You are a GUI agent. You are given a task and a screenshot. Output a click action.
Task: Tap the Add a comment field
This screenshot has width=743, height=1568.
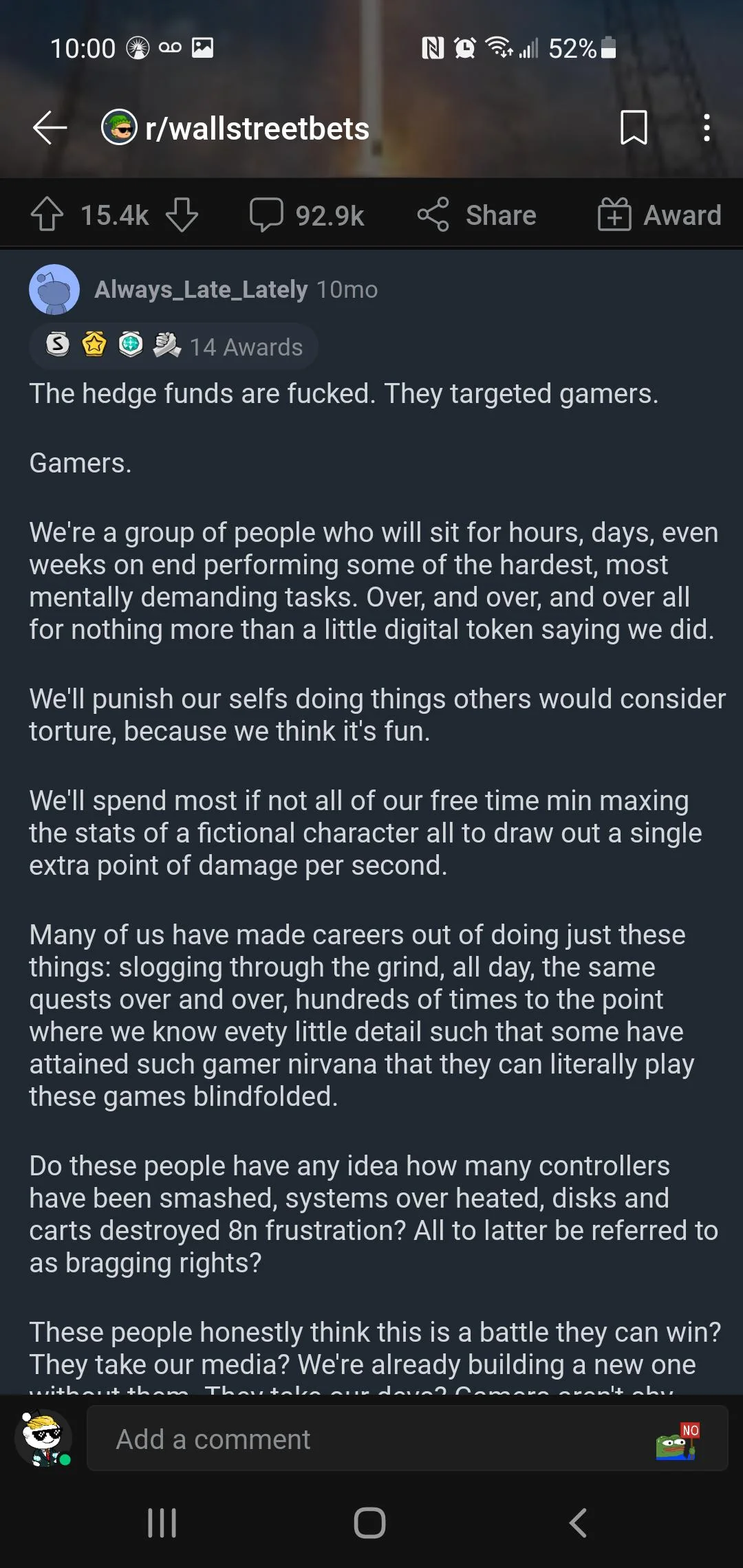point(371,1439)
